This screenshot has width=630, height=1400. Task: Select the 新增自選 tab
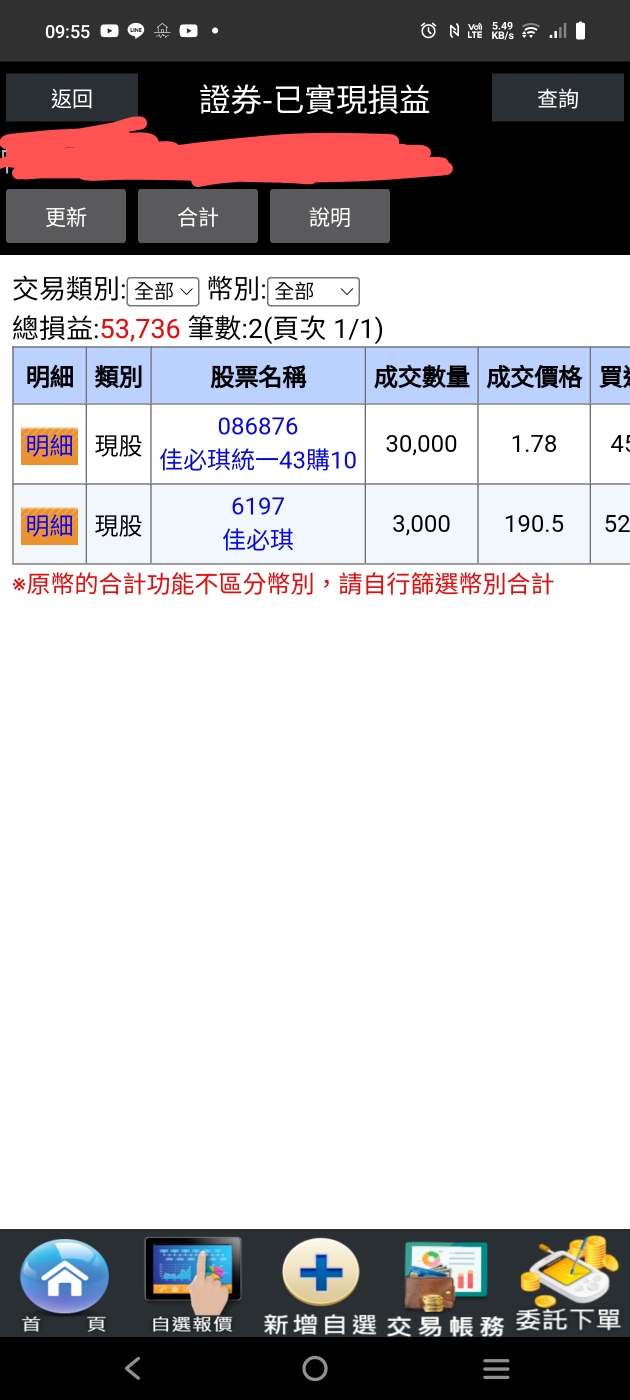(x=320, y=1285)
